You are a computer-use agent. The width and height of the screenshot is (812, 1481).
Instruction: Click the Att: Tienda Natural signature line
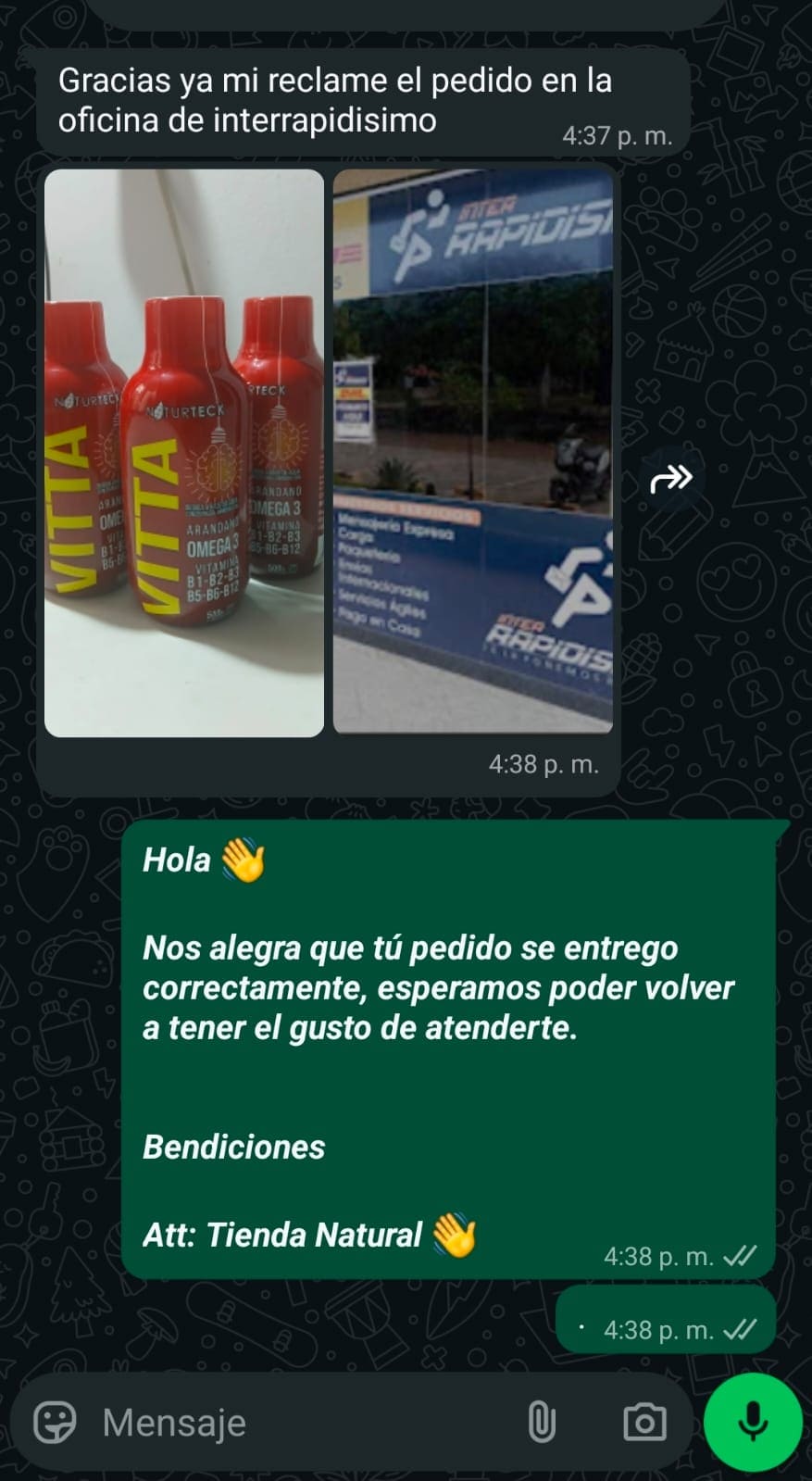tap(287, 1235)
